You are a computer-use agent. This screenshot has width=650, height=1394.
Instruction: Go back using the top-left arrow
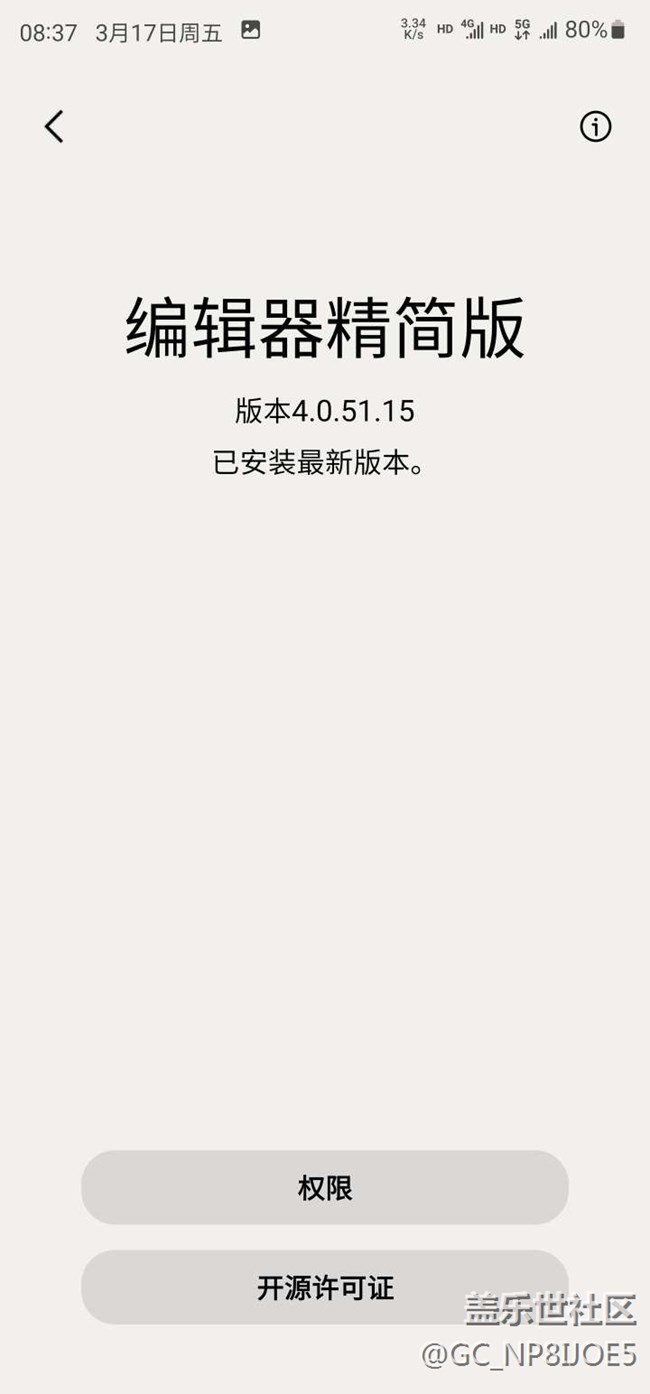click(x=54, y=127)
